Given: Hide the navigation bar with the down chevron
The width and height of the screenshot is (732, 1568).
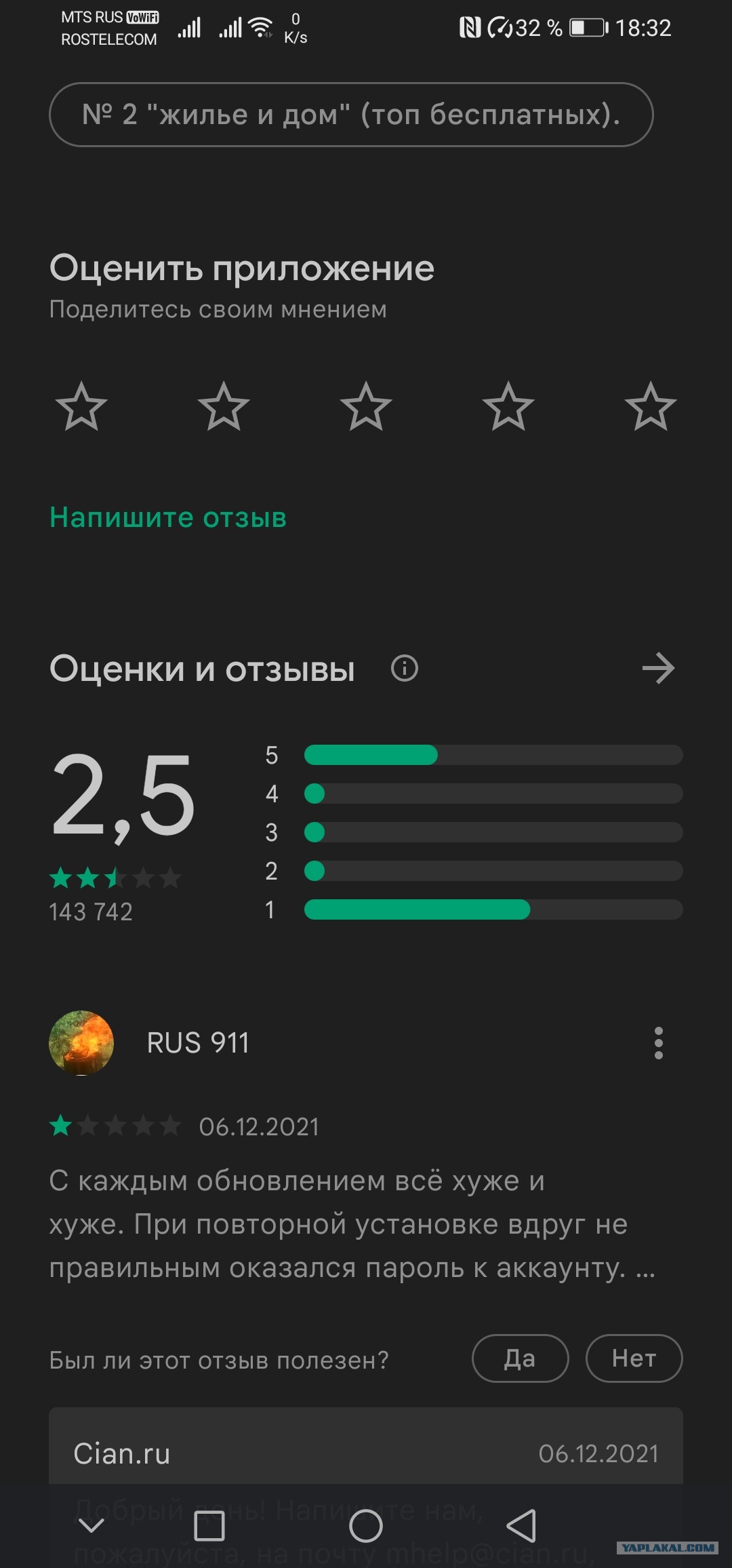Looking at the screenshot, I should click(91, 1526).
